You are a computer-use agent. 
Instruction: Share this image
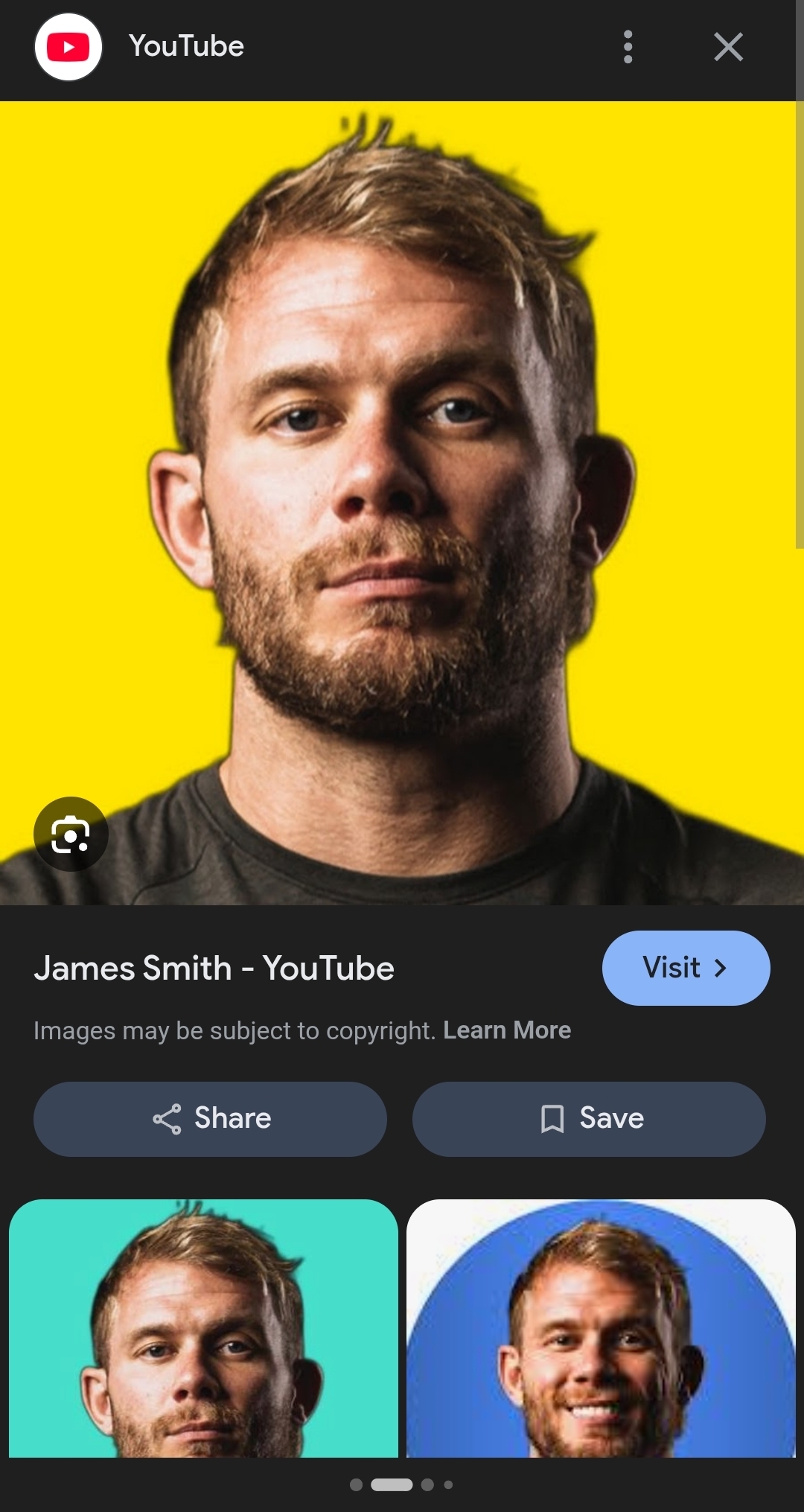pos(210,1118)
